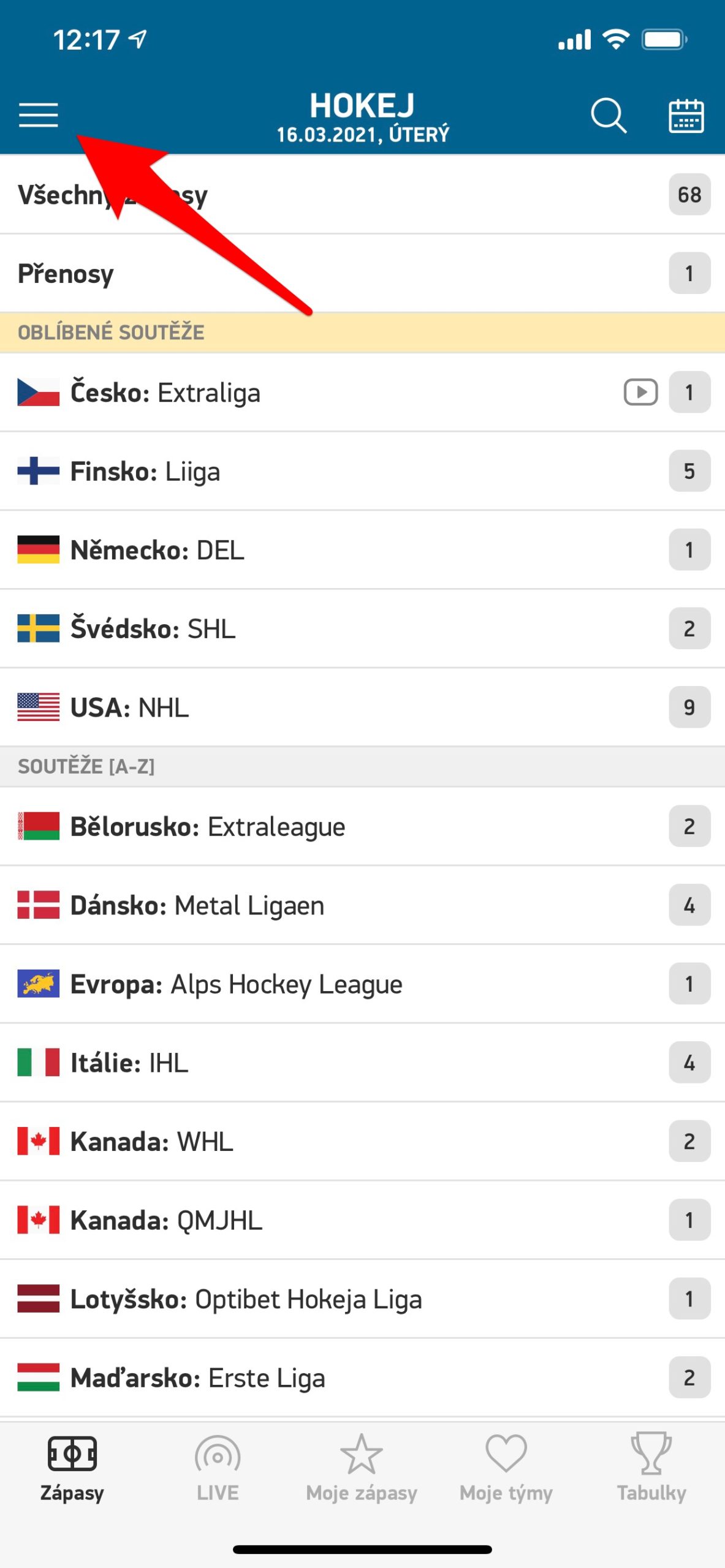Play the Česko Extraliga broadcast video
Image resolution: width=725 pixels, height=1568 pixels.
pos(640,393)
